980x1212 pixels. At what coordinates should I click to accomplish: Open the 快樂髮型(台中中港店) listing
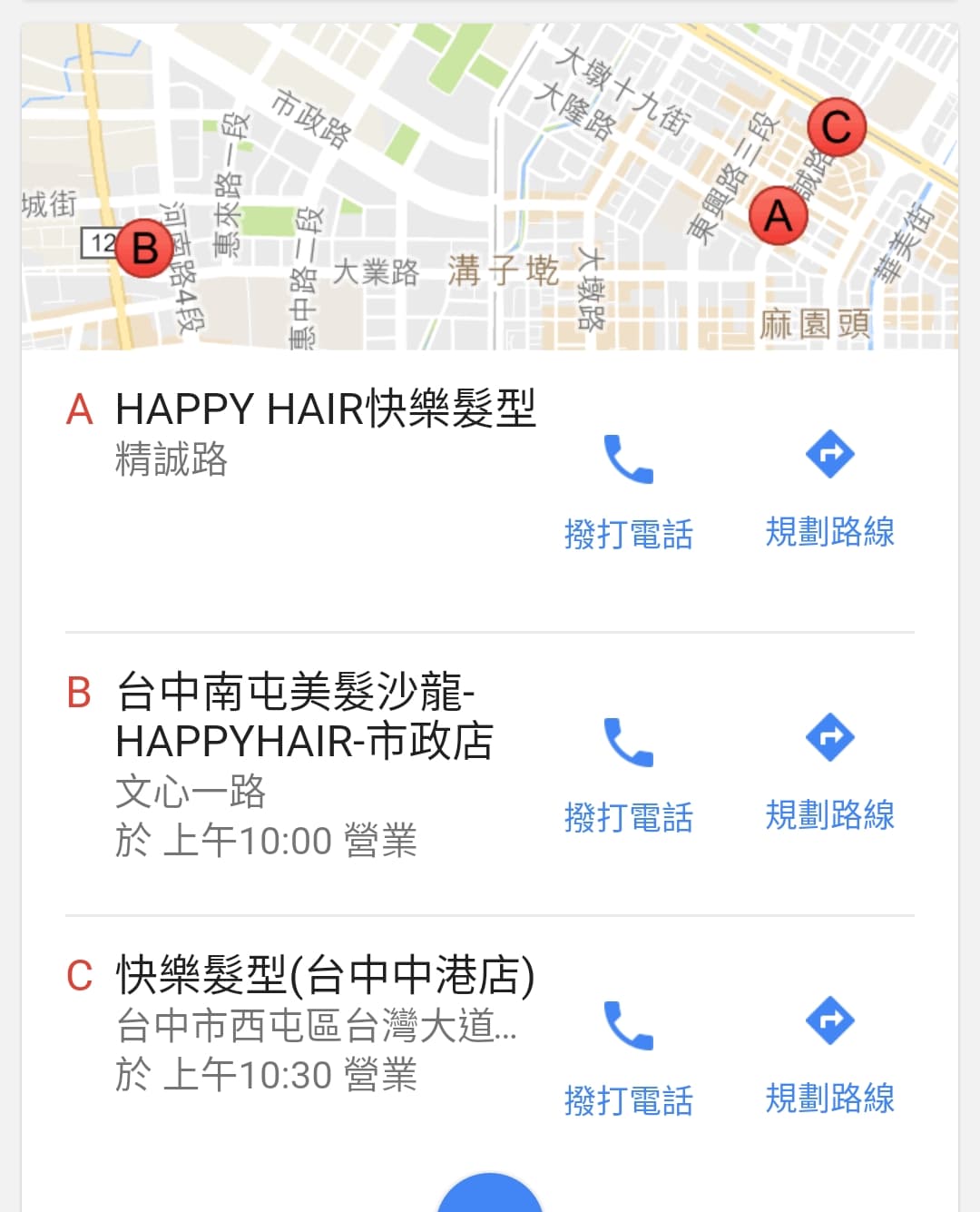tap(301, 1023)
